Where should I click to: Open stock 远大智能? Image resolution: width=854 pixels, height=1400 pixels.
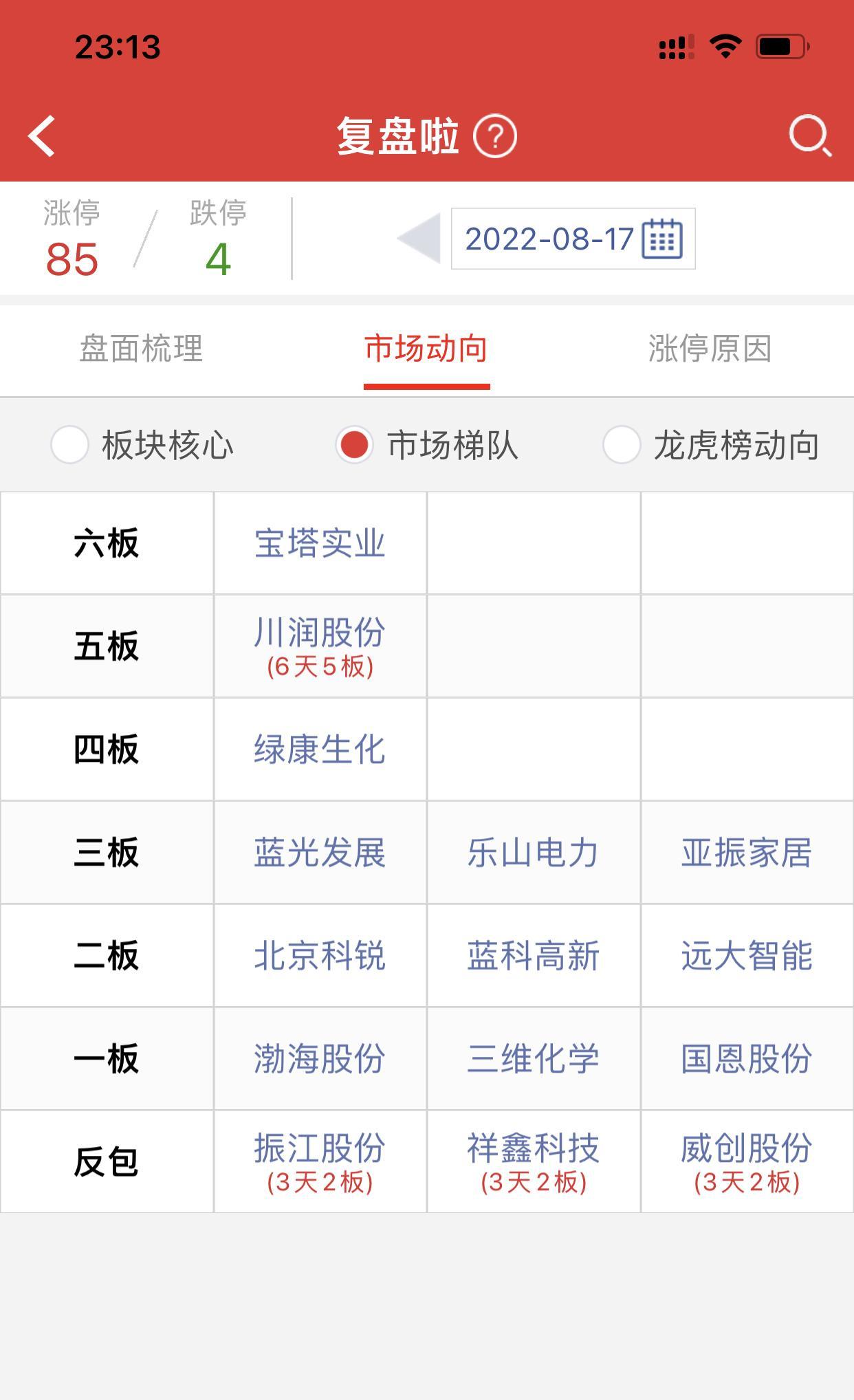pyautogui.click(x=747, y=956)
